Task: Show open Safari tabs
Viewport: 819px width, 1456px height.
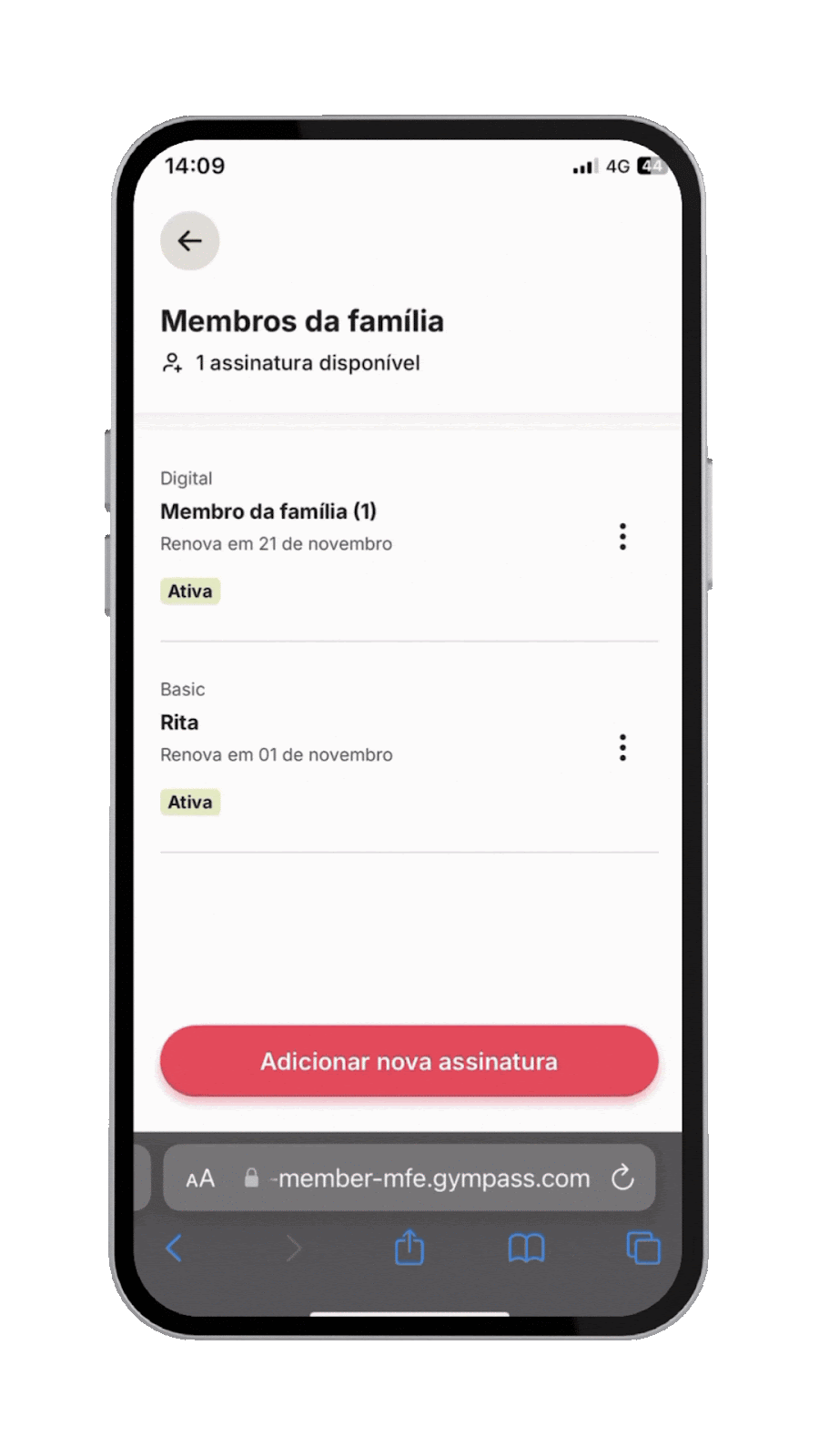Action: click(x=643, y=1248)
